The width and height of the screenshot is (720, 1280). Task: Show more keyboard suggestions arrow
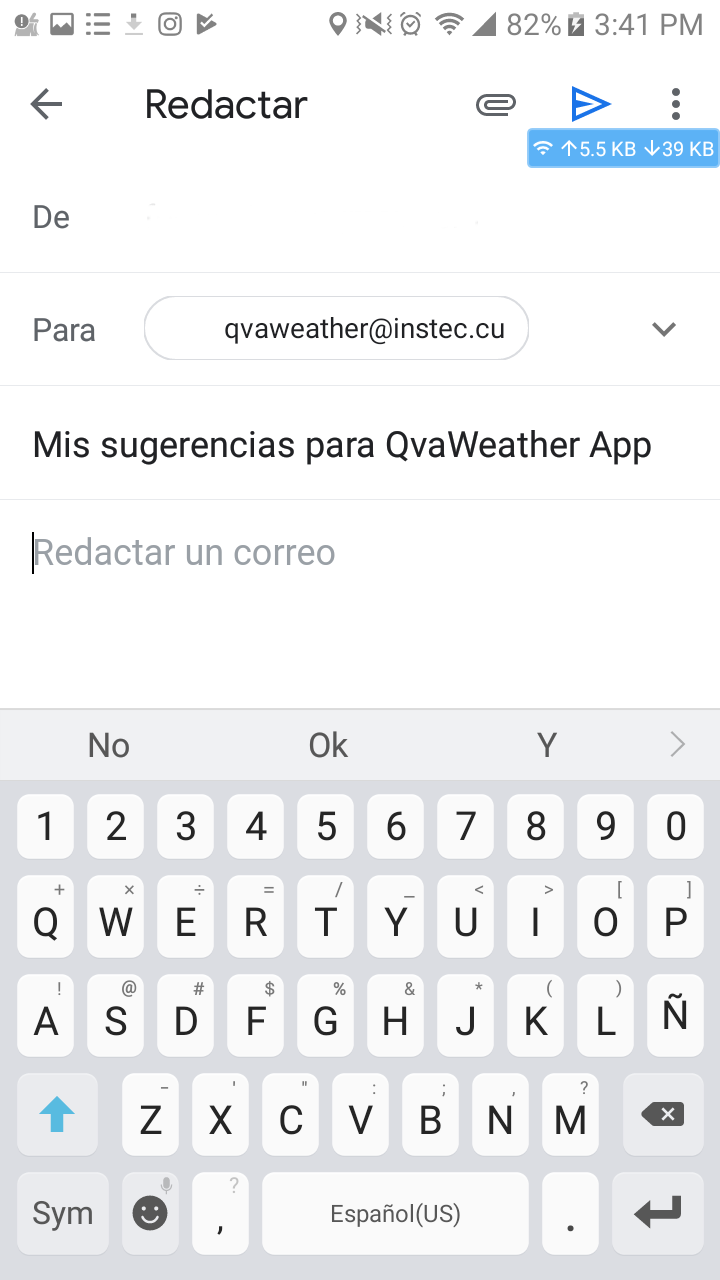coord(677,744)
